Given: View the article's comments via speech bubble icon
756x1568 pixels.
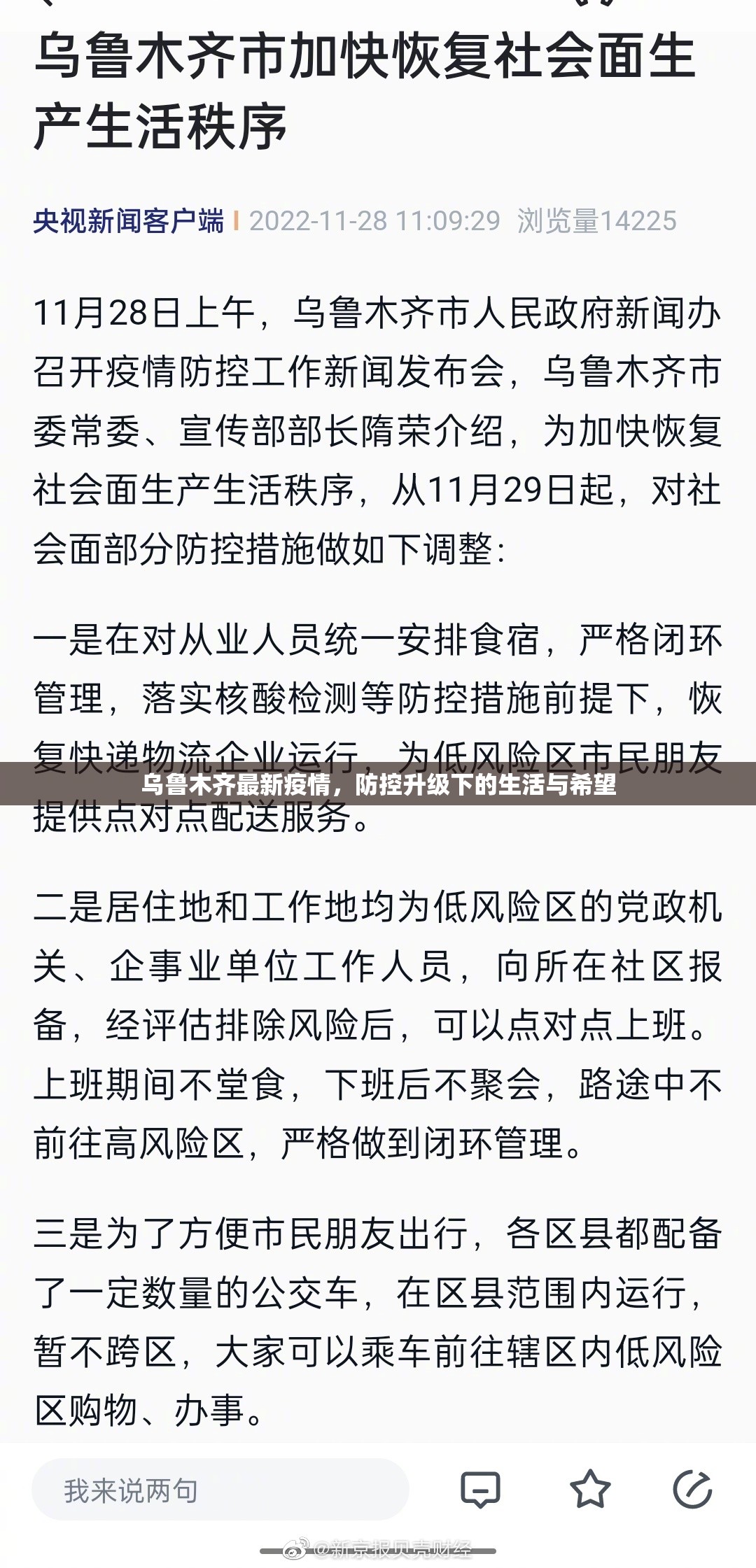Looking at the screenshot, I should (x=480, y=1489).
